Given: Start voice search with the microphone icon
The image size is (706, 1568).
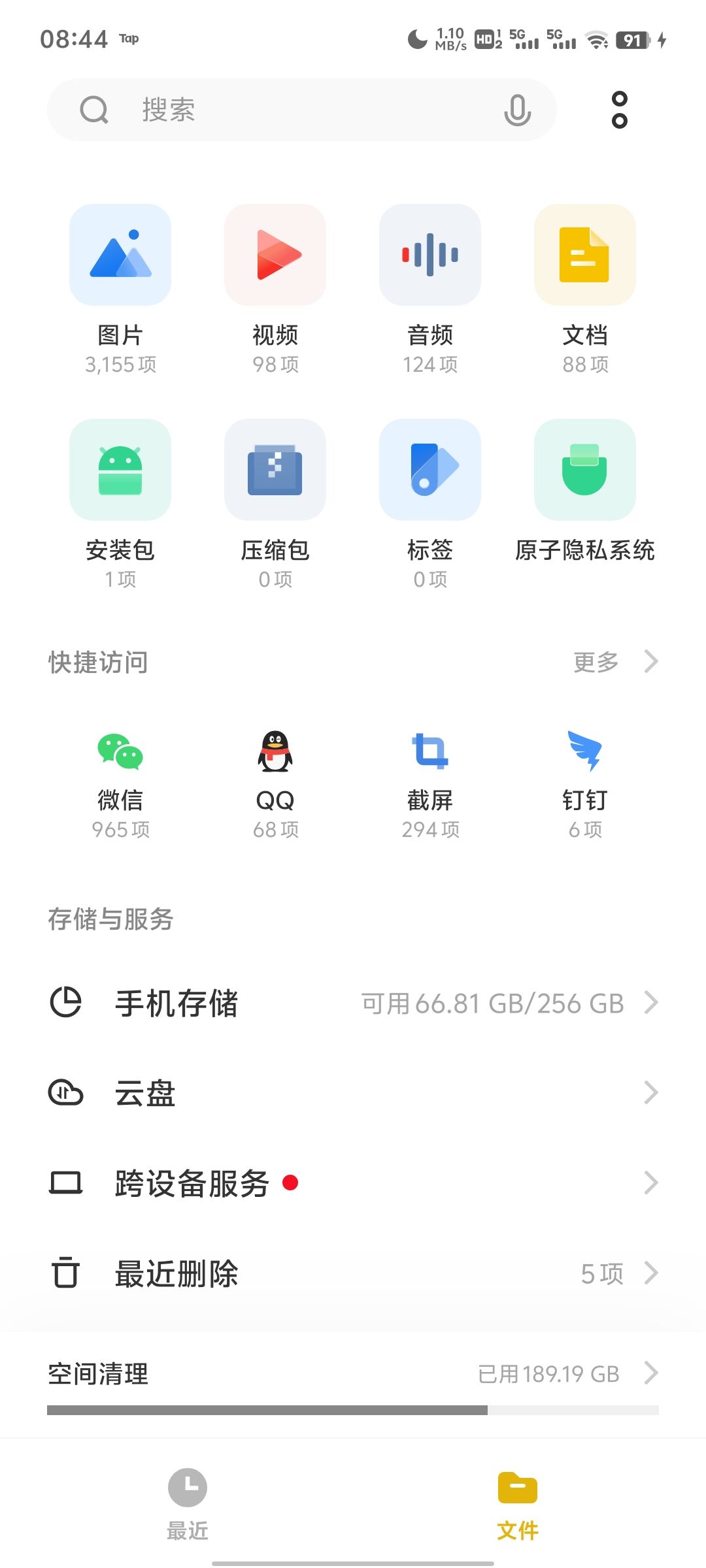Looking at the screenshot, I should (x=517, y=110).
